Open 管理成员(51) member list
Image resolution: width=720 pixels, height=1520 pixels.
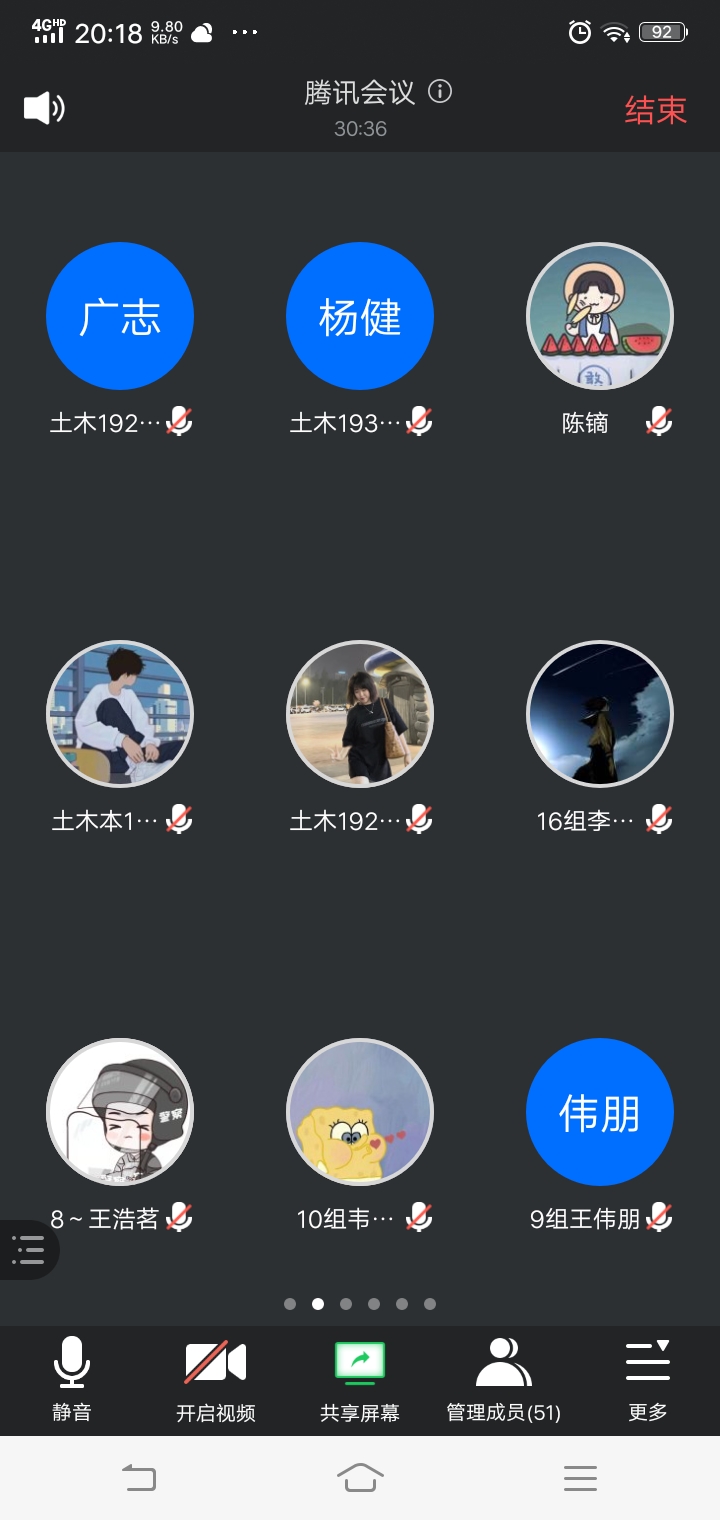pyautogui.click(x=504, y=1380)
